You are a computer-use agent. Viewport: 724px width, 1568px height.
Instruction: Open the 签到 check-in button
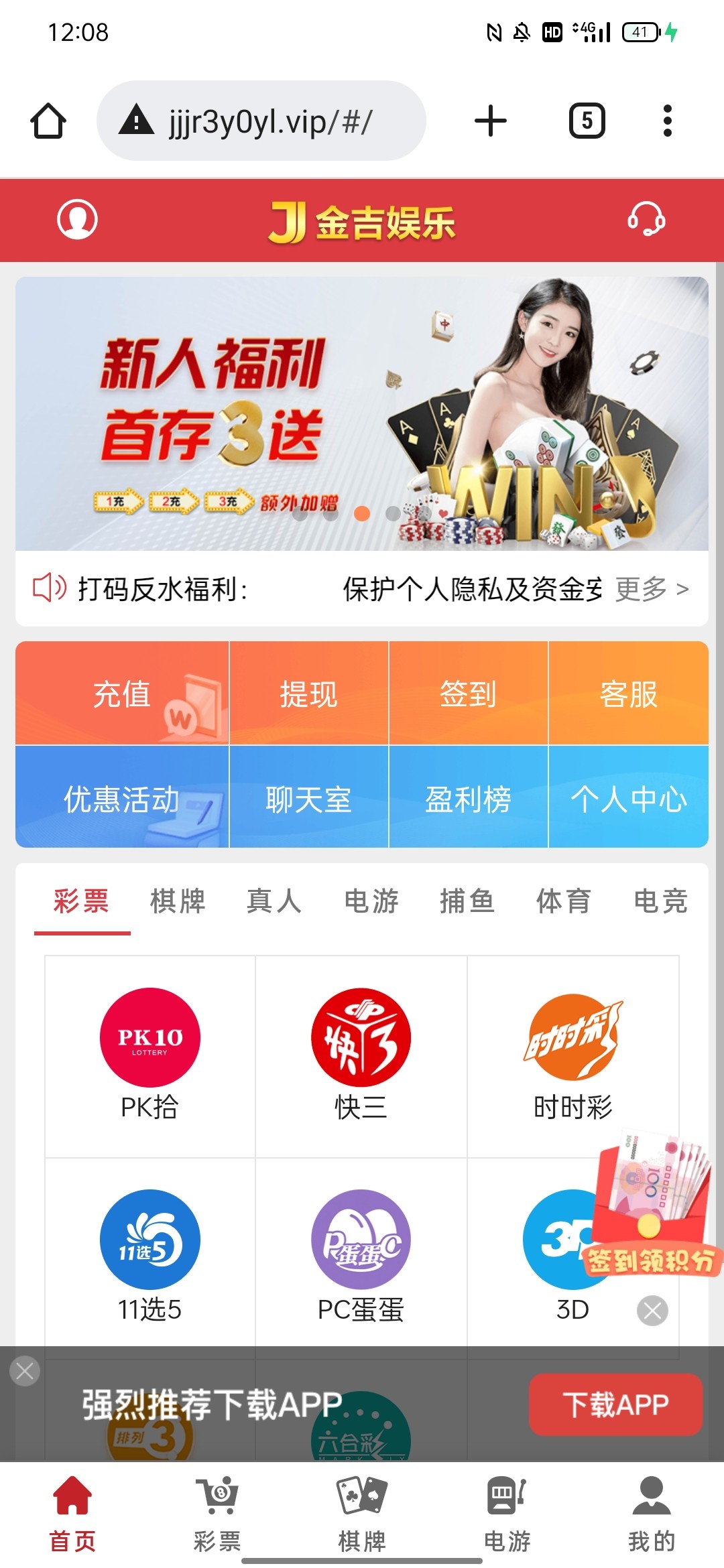[x=468, y=694]
